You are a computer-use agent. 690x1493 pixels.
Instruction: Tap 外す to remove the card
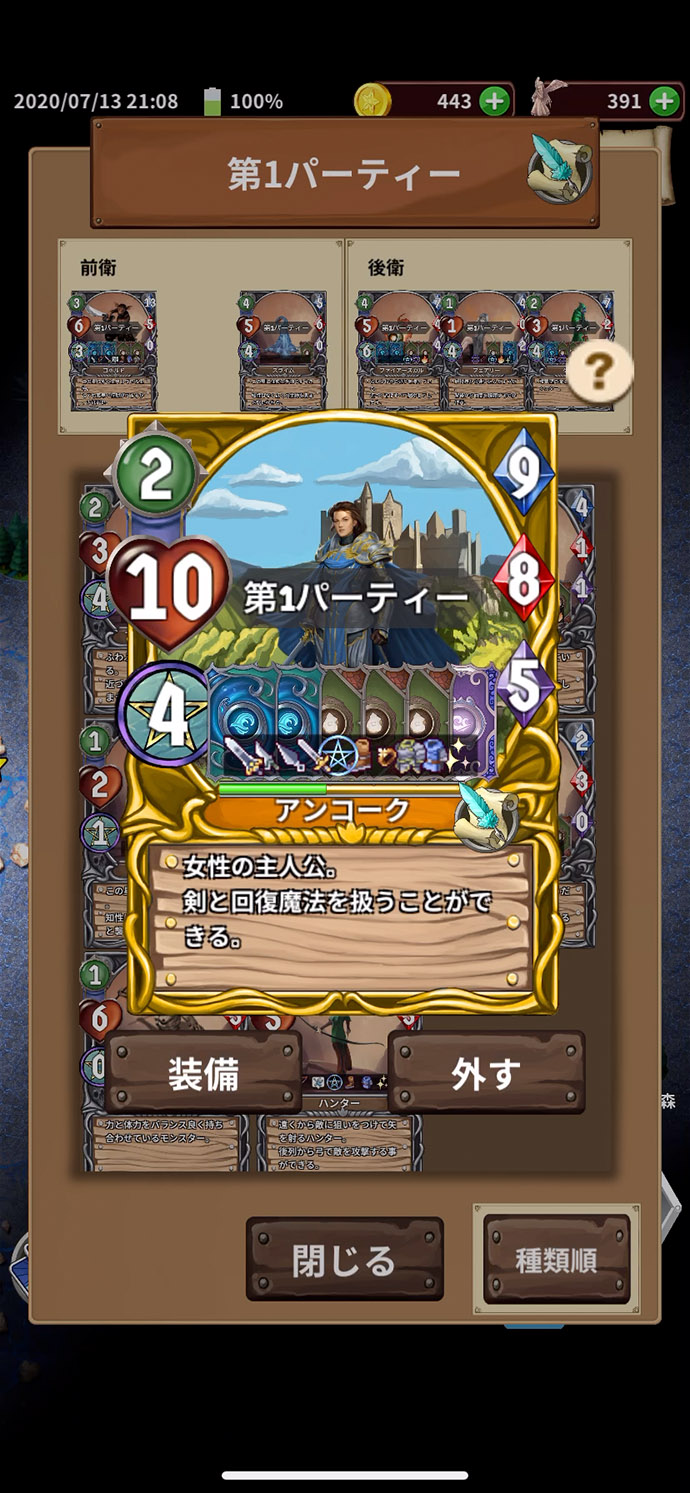(x=486, y=1074)
